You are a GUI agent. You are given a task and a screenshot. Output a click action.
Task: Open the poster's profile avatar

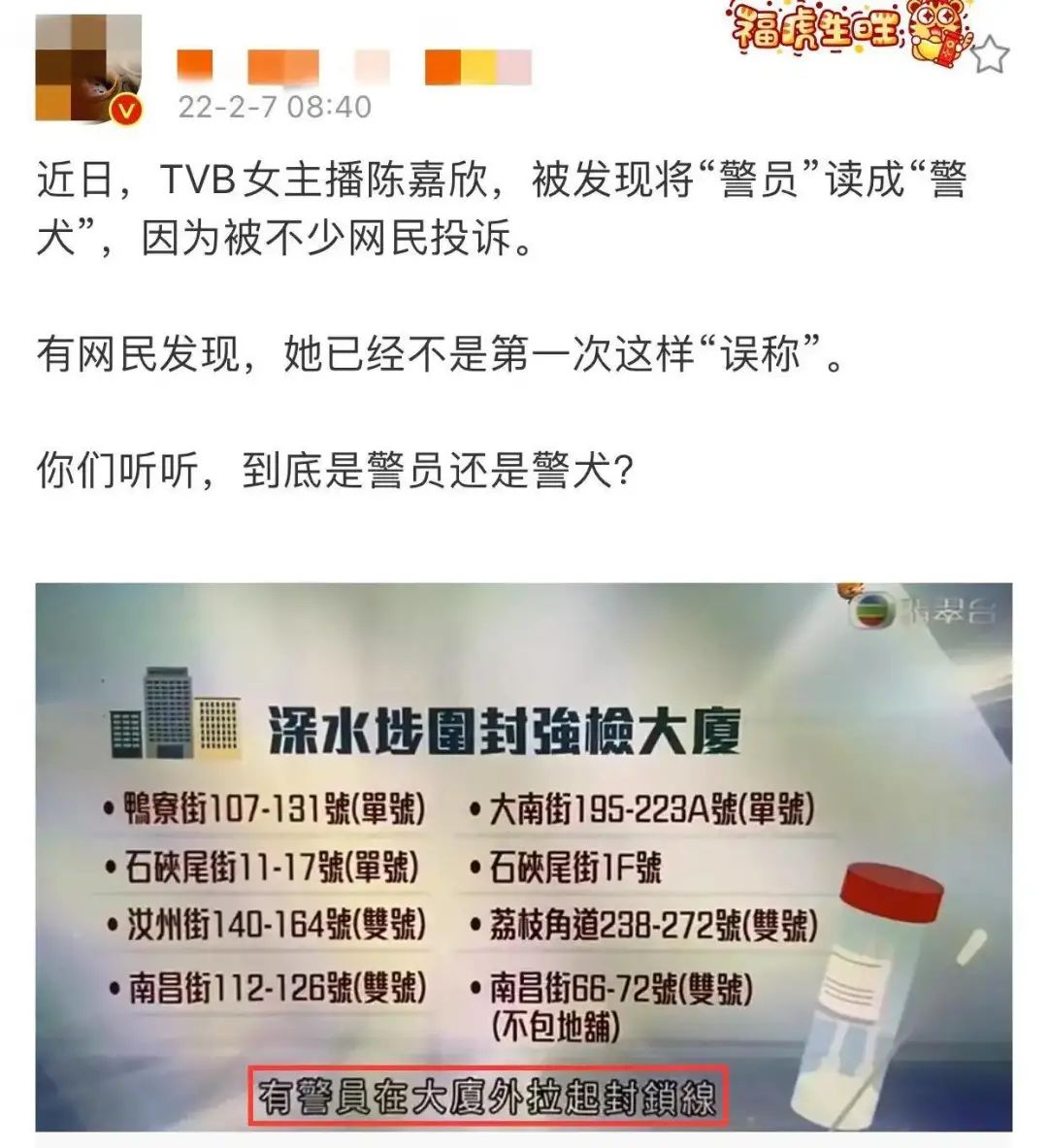click(87, 70)
